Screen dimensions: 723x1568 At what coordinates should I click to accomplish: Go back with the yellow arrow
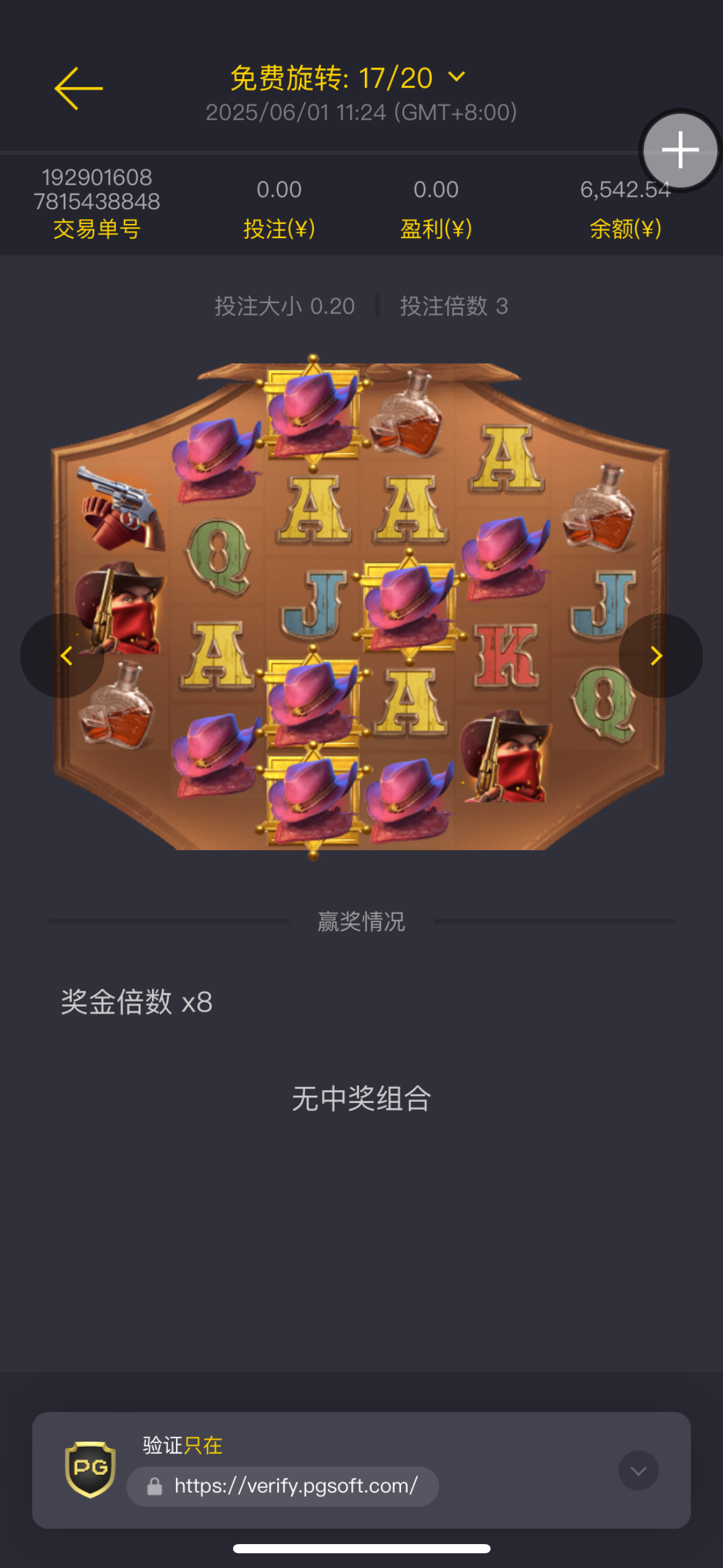(78, 89)
